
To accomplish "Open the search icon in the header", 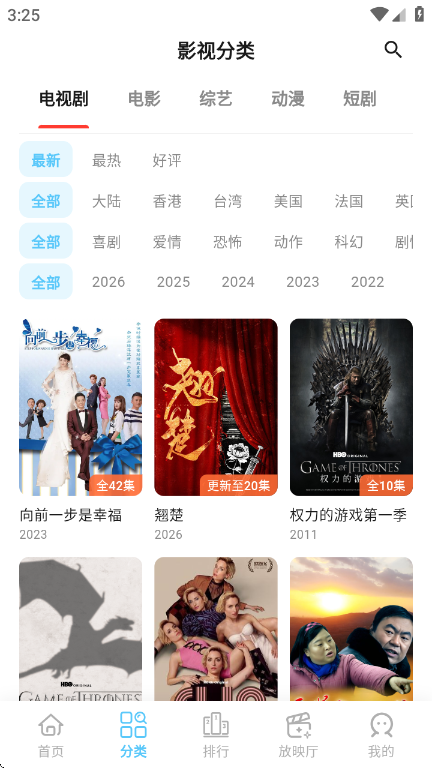I will point(393,50).
